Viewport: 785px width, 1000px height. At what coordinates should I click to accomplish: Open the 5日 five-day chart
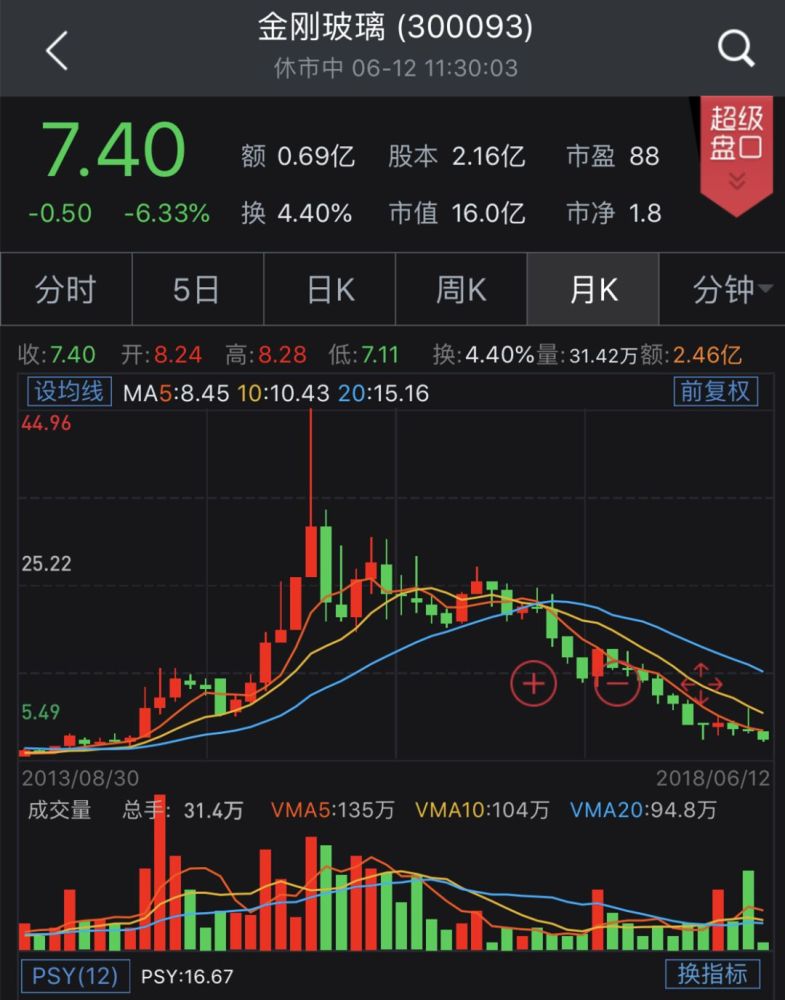[x=196, y=288]
